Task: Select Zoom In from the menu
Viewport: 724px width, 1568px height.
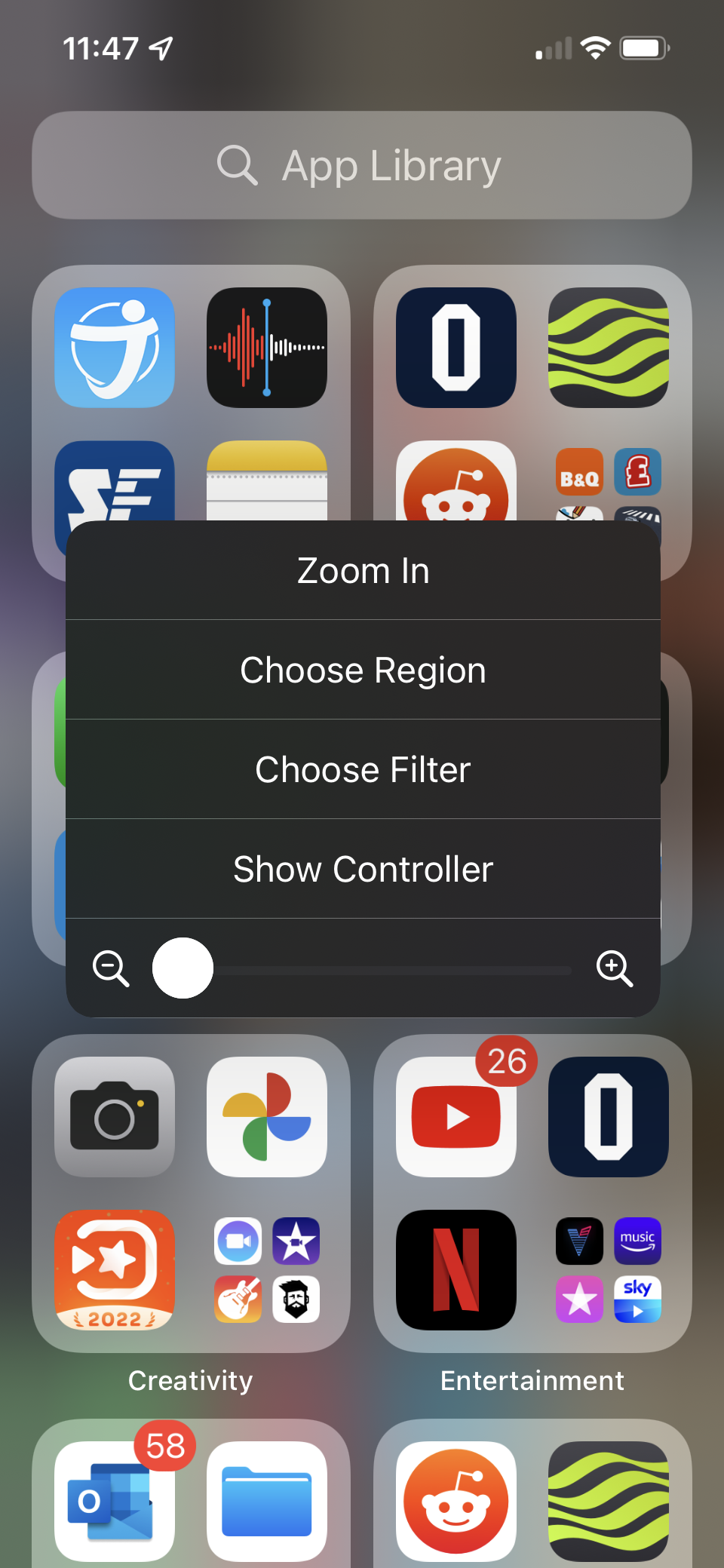Action: point(363,571)
